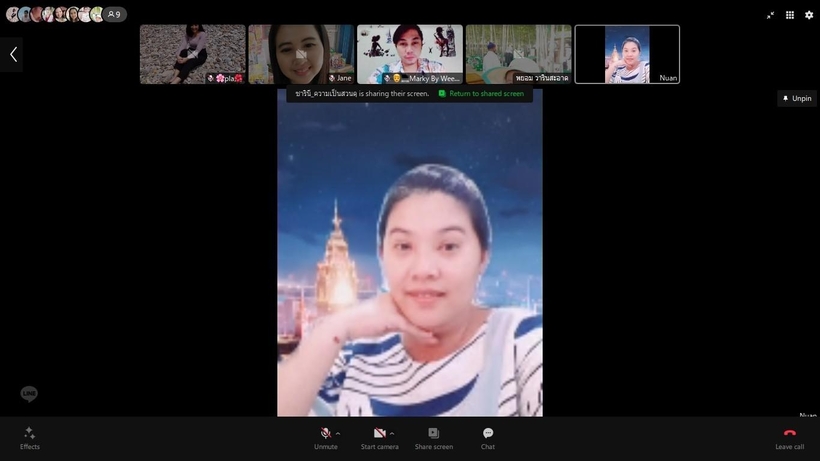This screenshot has height=461, width=820.
Task: Open video Effects
Action: pyautogui.click(x=30, y=438)
